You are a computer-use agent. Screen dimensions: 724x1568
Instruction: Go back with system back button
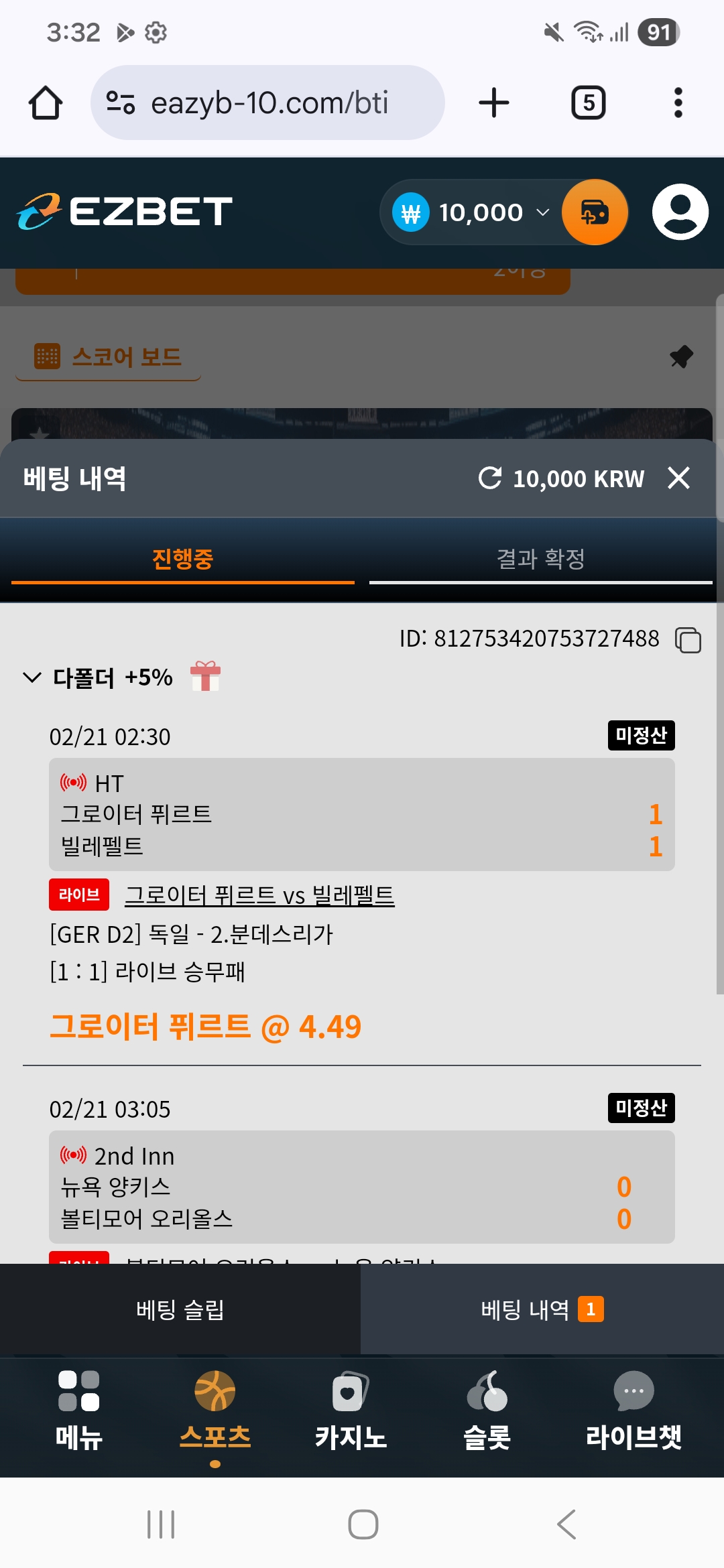tap(566, 1524)
